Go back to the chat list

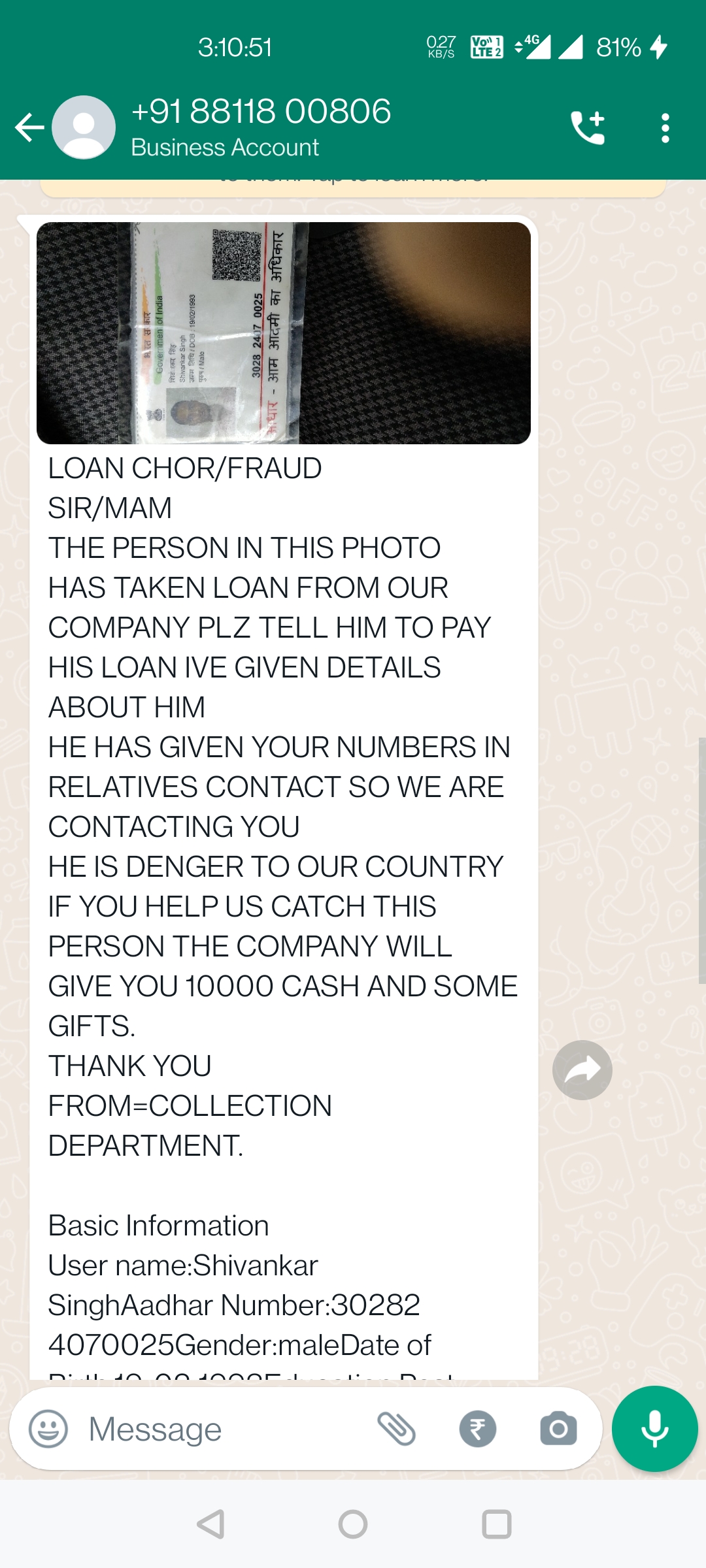(x=29, y=127)
